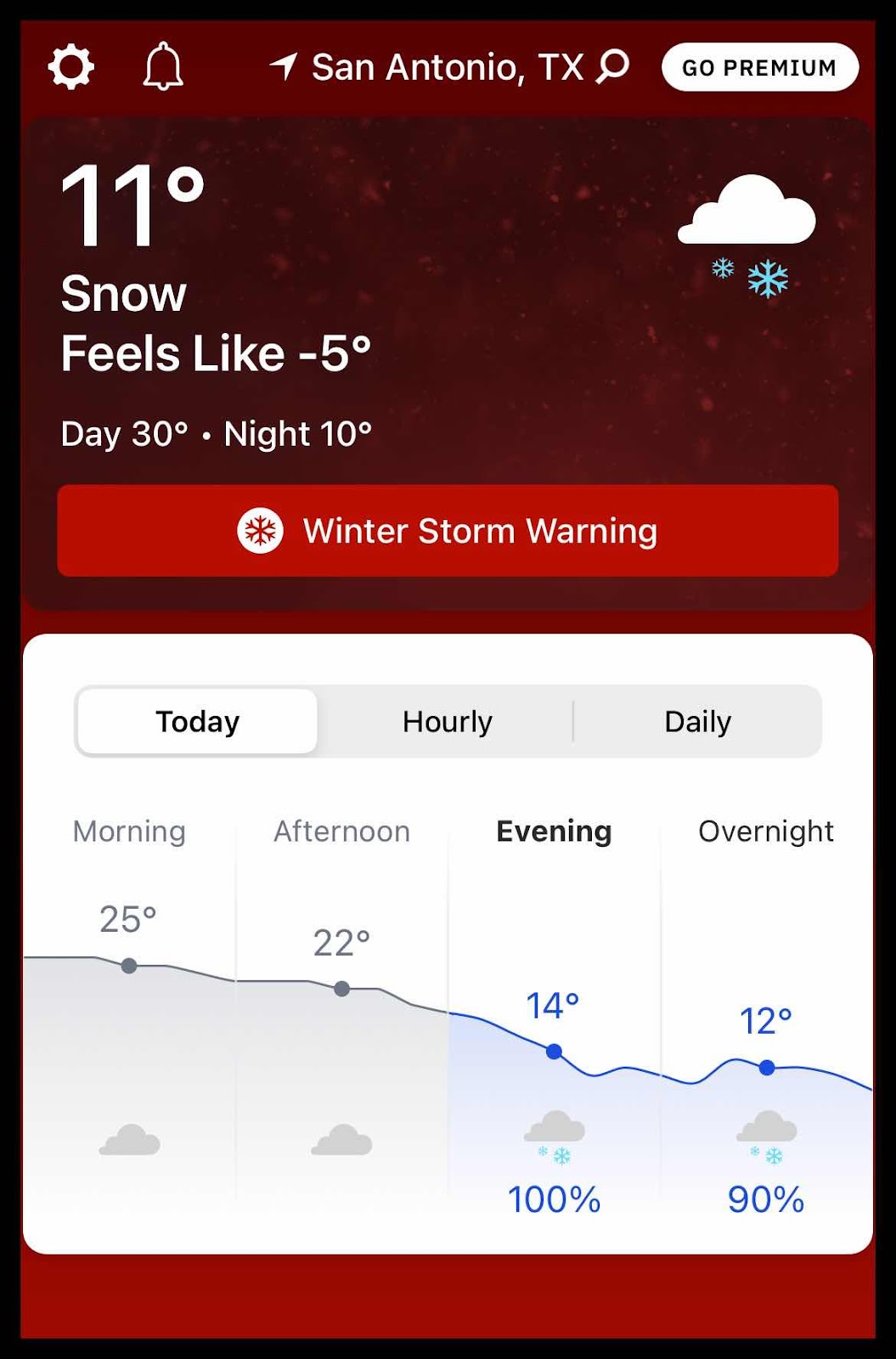Select the Today tab
This screenshot has height=1359, width=896.
pyautogui.click(x=197, y=721)
